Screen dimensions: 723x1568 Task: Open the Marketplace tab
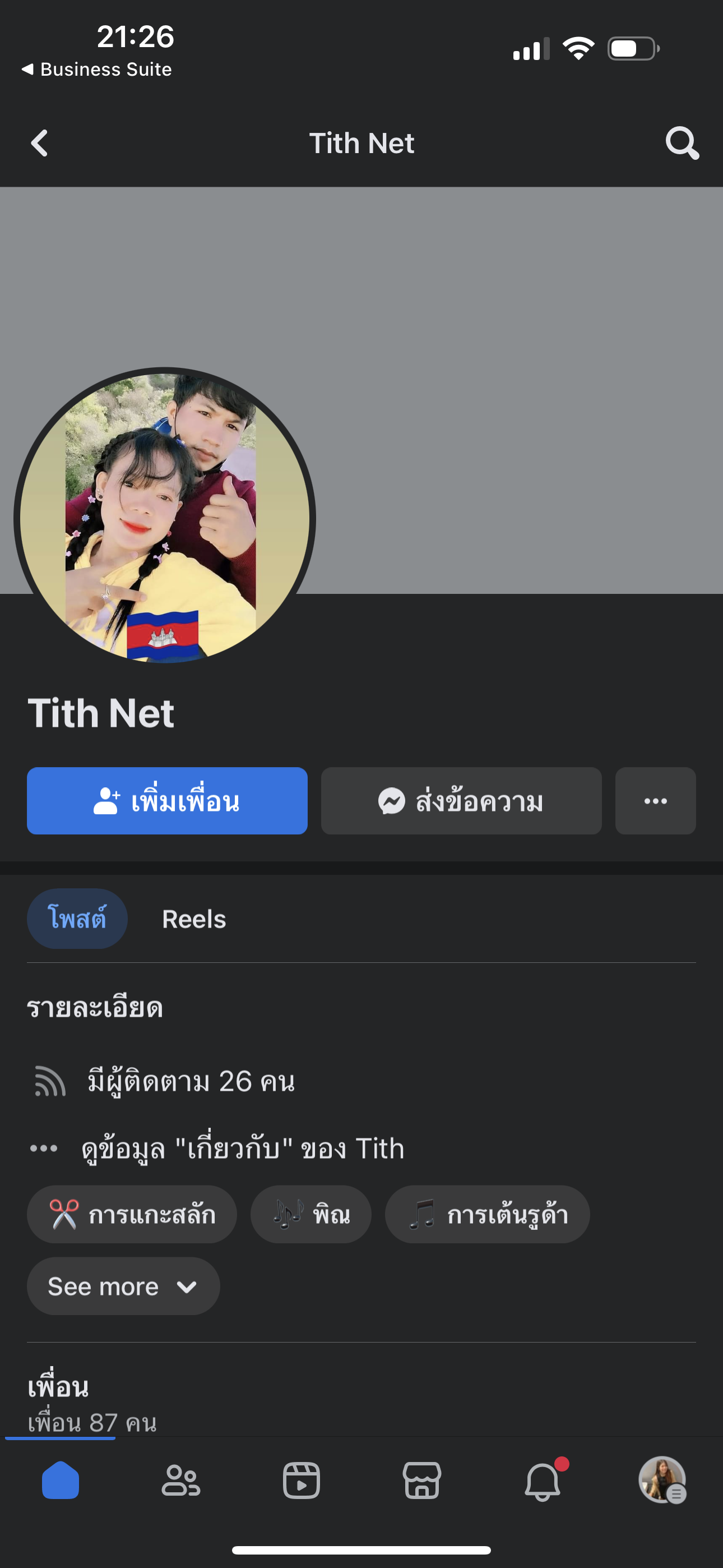tap(421, 1480)
